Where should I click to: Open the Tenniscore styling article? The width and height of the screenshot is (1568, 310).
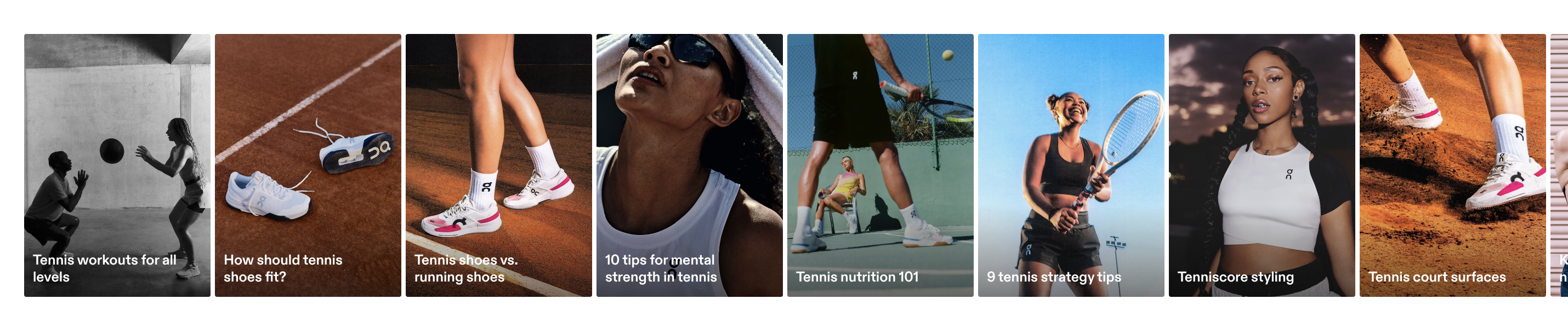1261,165
